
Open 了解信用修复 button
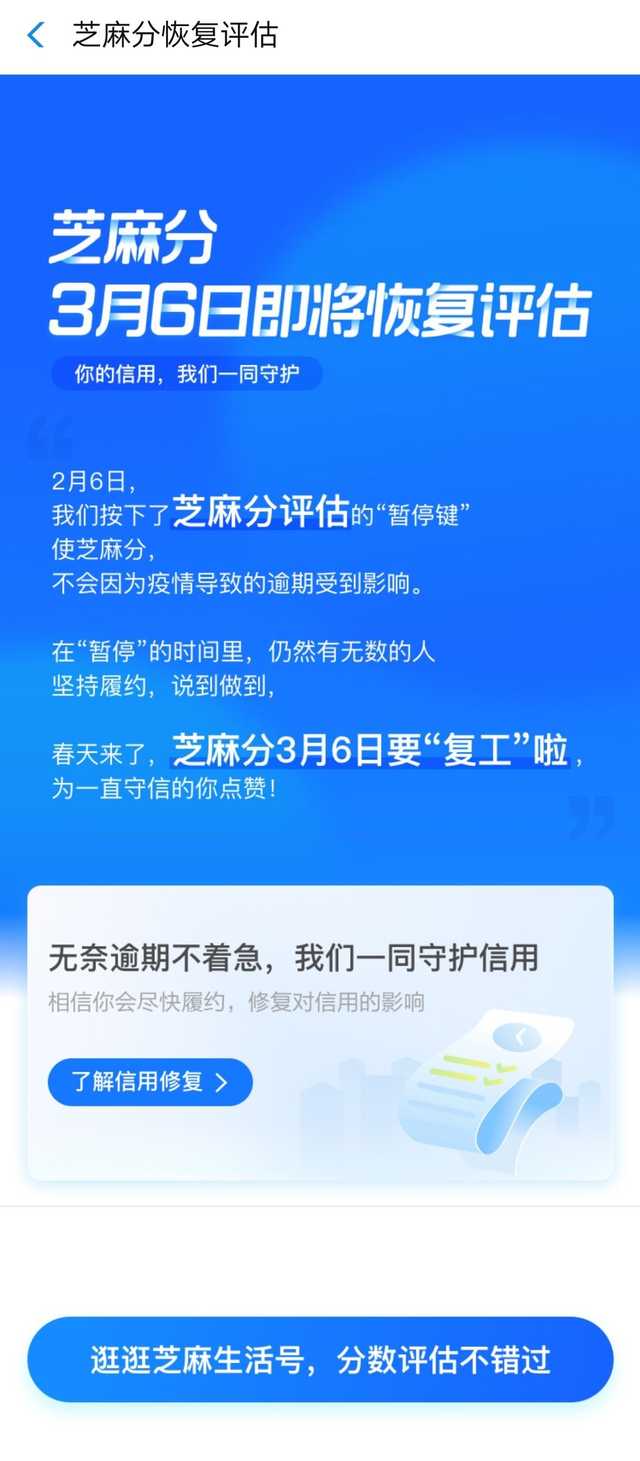point(150,1081)
